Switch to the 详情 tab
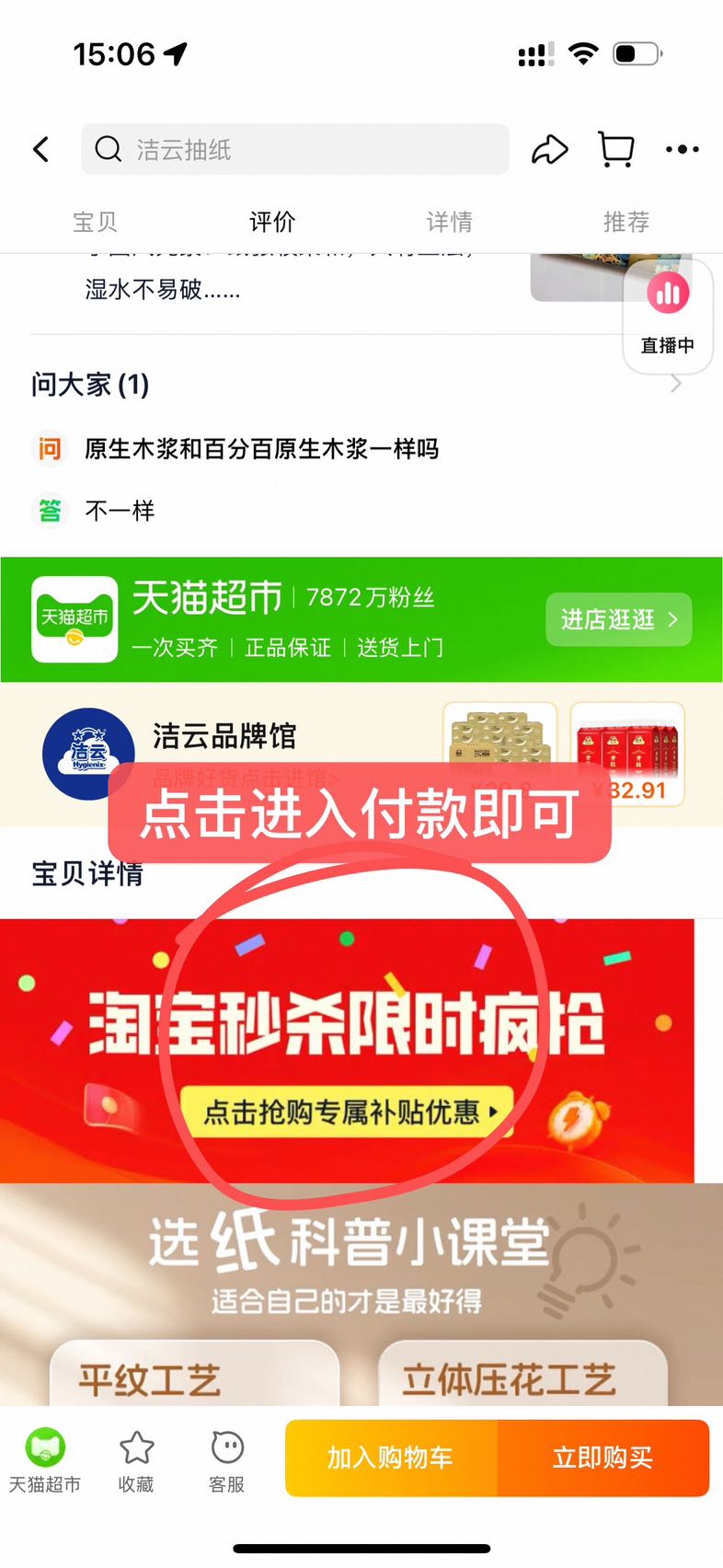Screen dimensions: 723x1568 [449, 222]
